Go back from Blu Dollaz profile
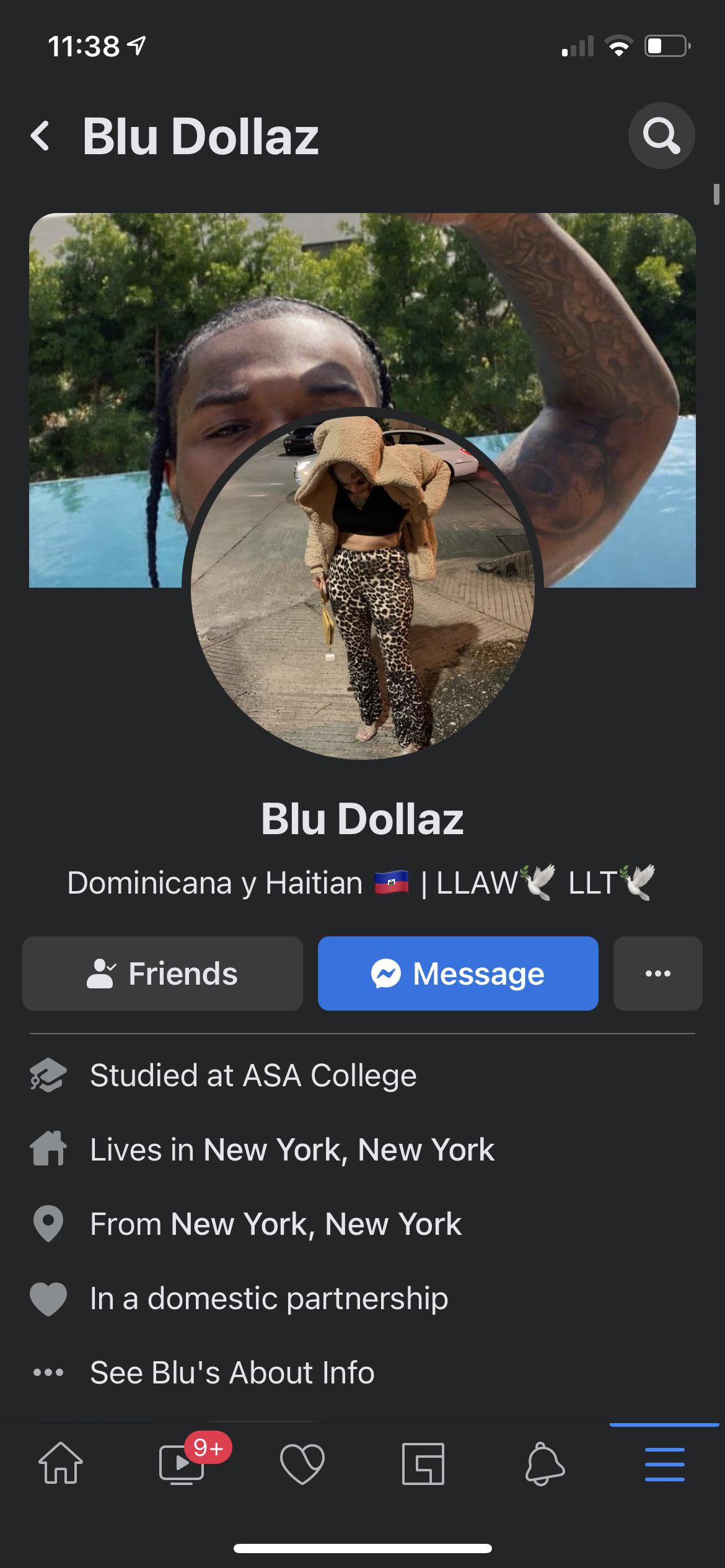The image size is (725, 1568). (x=41, y=136)
